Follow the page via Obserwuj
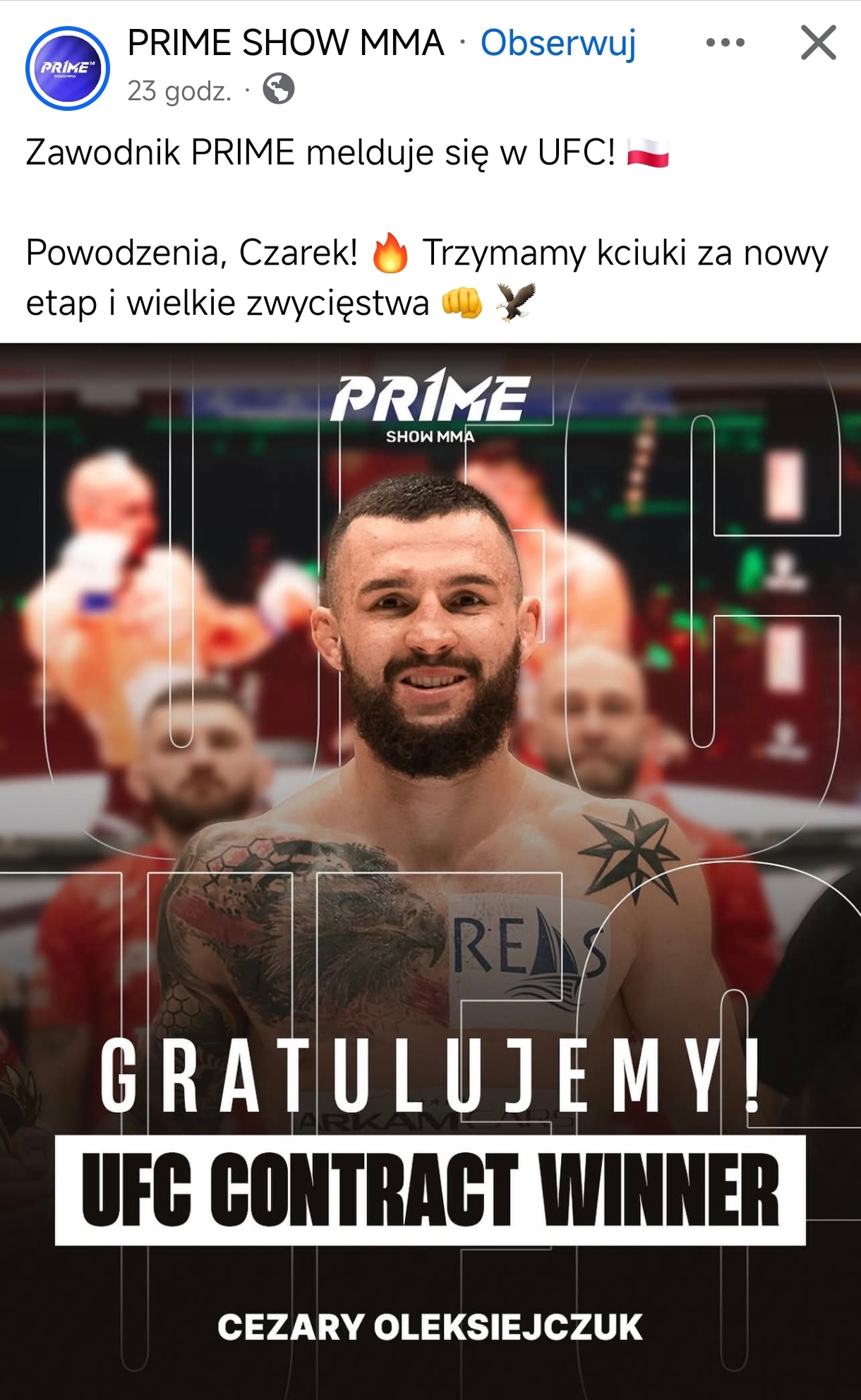This screenshot has width=861, height=1400. click(x=558, y=43)
